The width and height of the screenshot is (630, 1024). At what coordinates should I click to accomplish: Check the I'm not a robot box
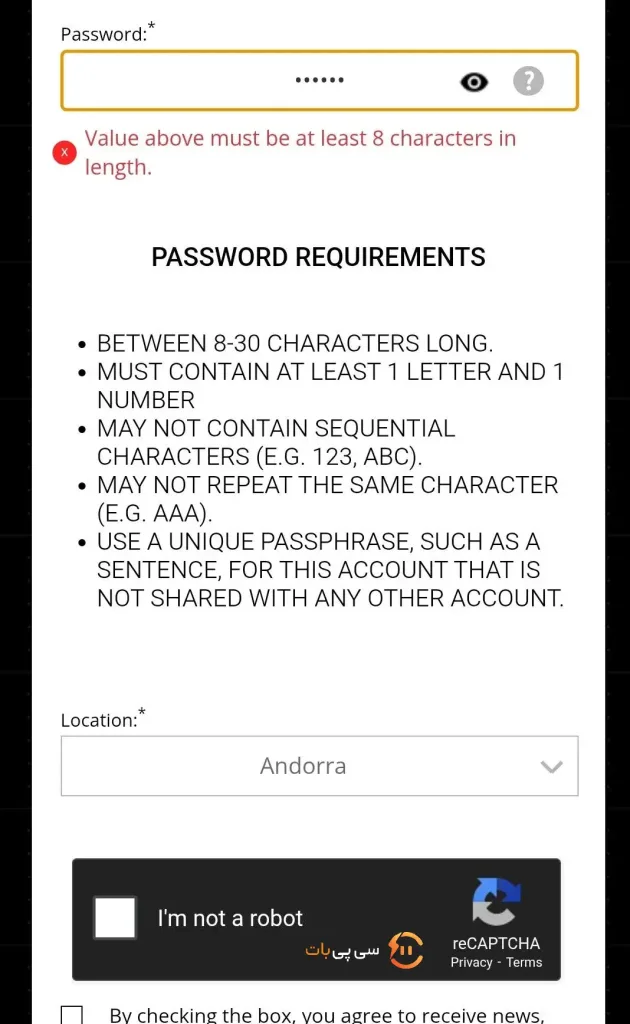point(115,918)
